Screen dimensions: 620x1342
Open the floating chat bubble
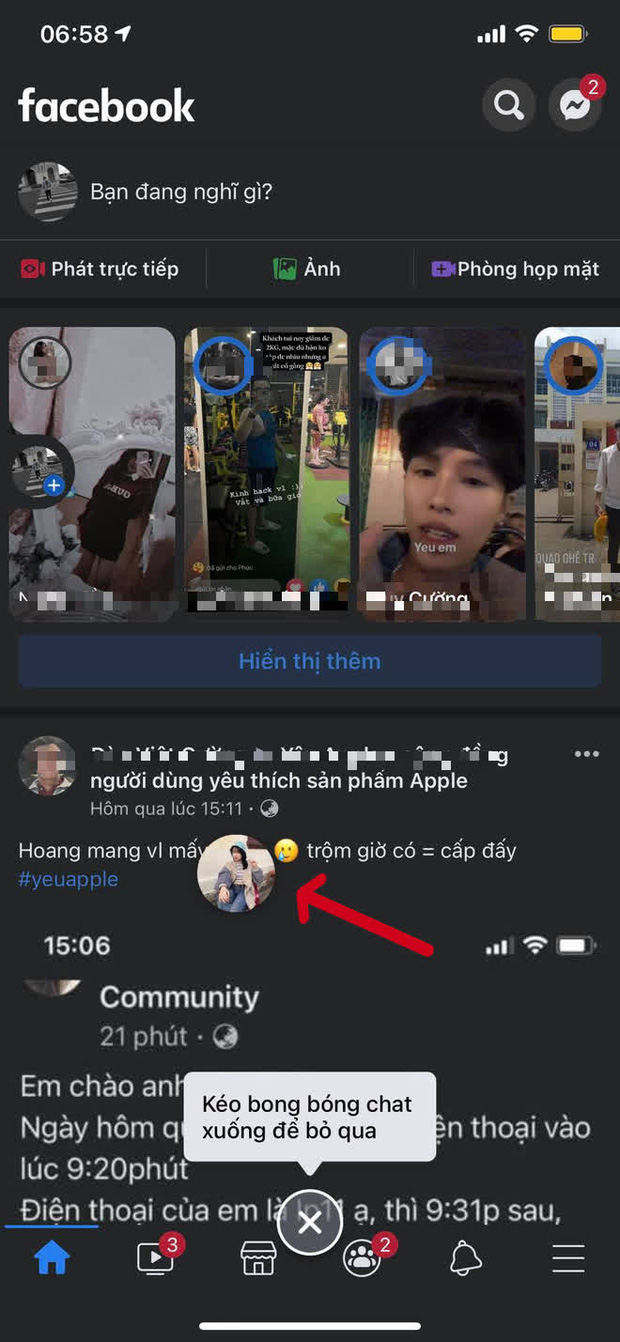pyautogui.click(x=236, y=874)
